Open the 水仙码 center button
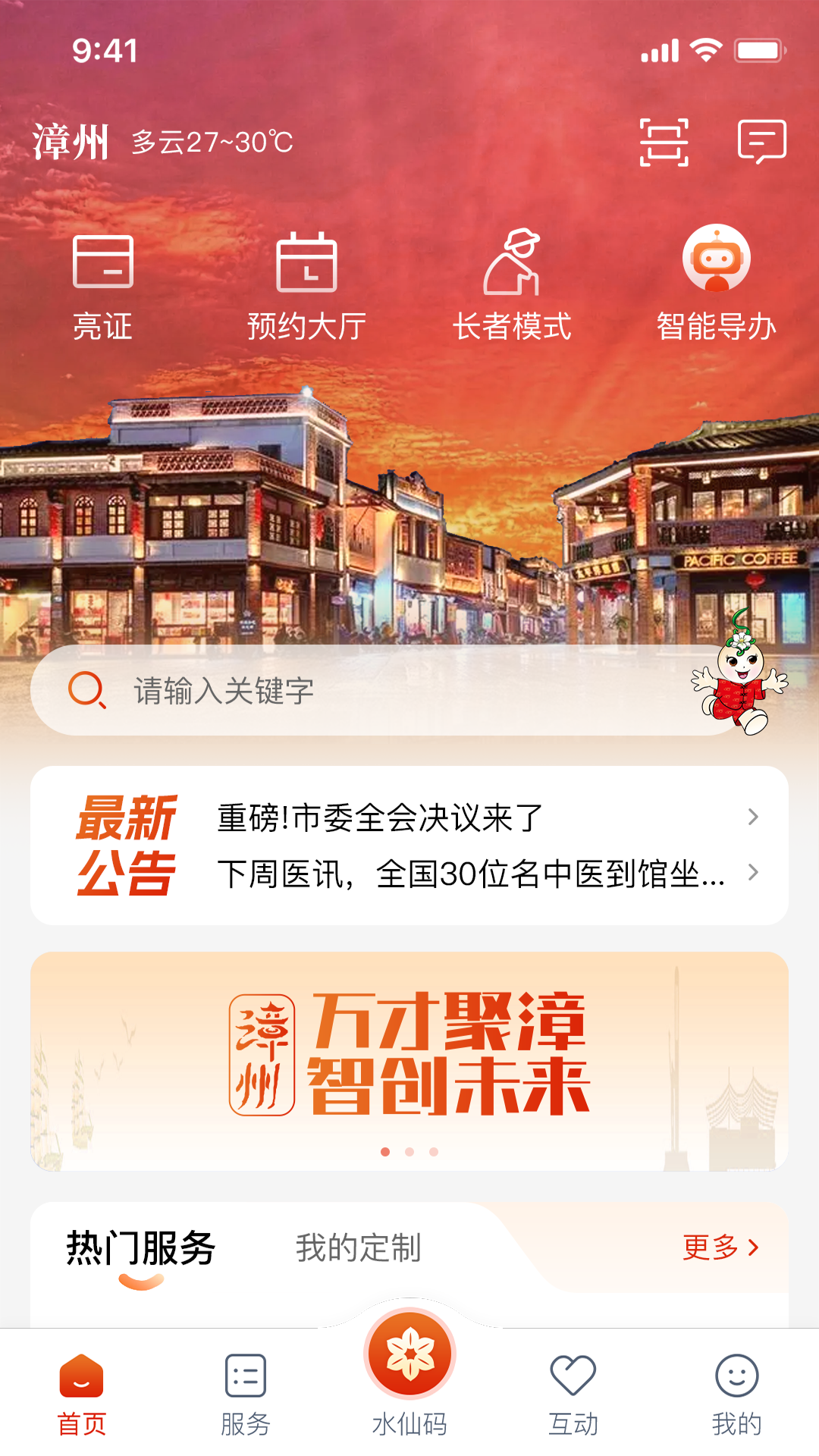The width and height of the screenshot is (819, 1456). tap(409, 1374)
